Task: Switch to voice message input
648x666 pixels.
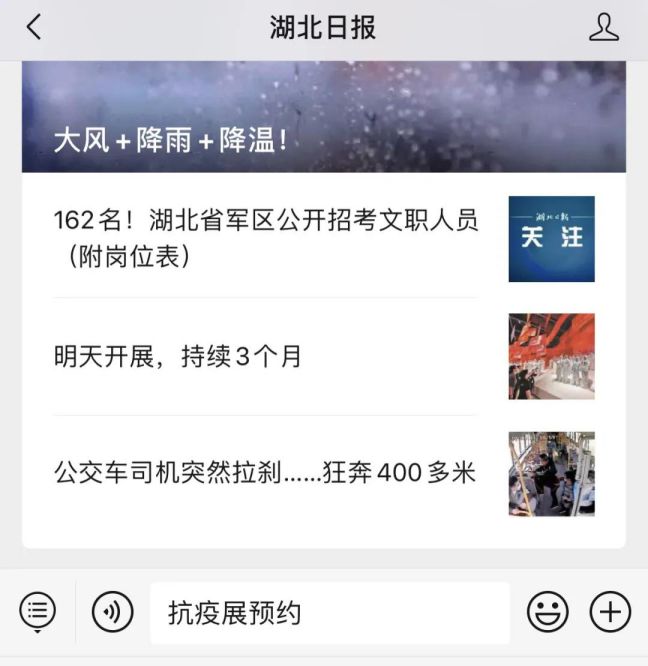Action: coord(112,611)
